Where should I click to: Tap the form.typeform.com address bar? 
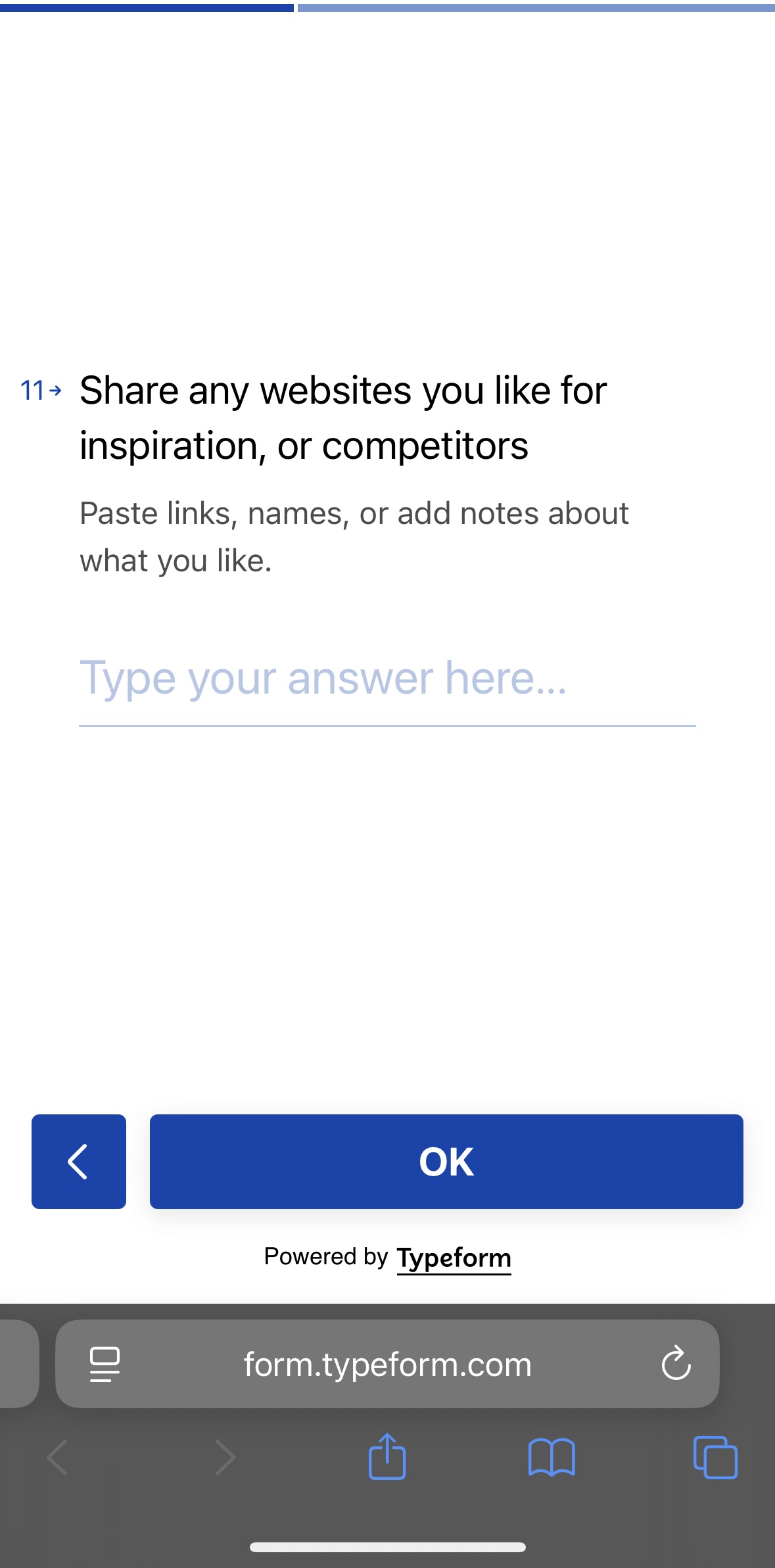(387, 1364)
